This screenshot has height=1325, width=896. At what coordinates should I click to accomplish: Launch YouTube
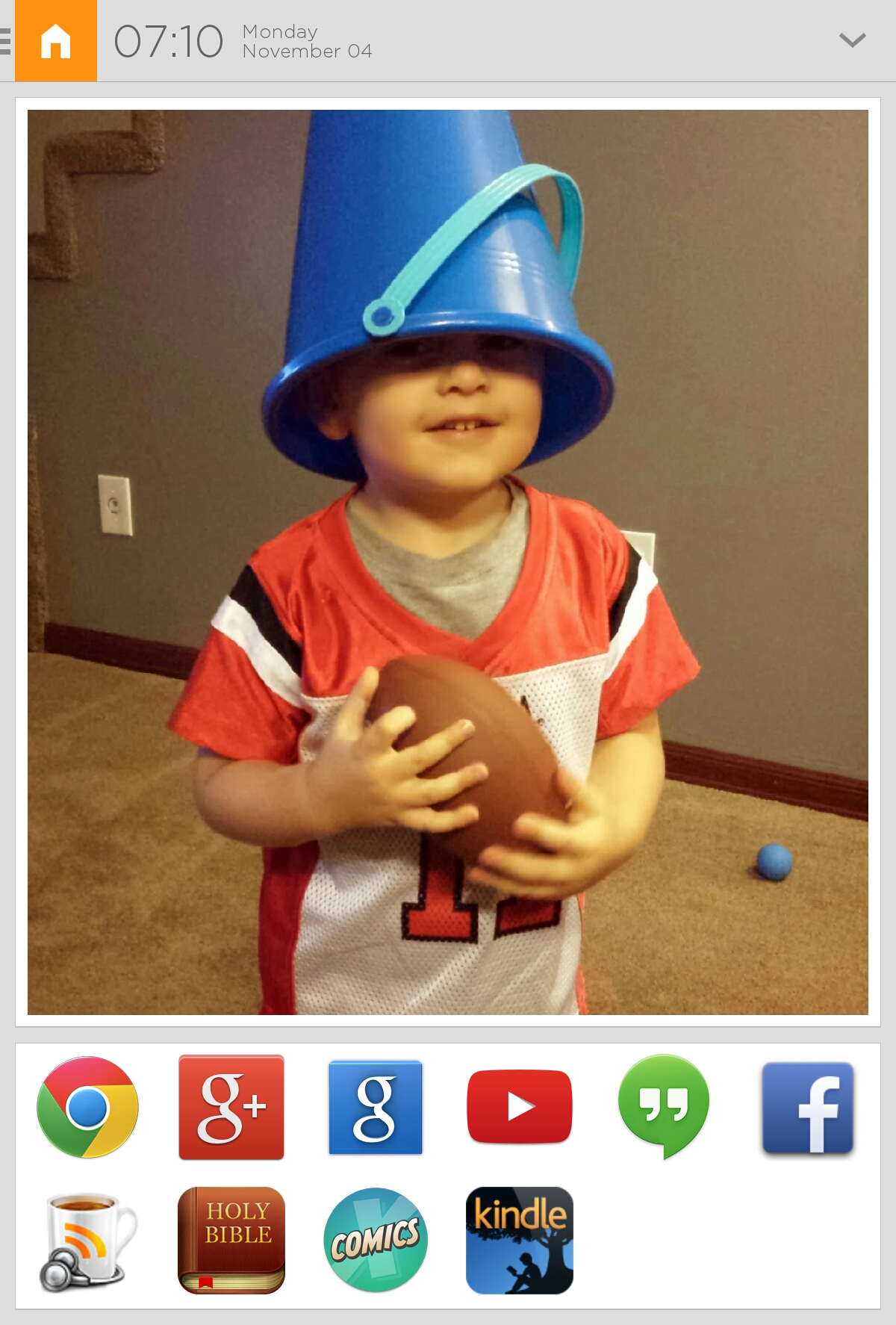520,1107
